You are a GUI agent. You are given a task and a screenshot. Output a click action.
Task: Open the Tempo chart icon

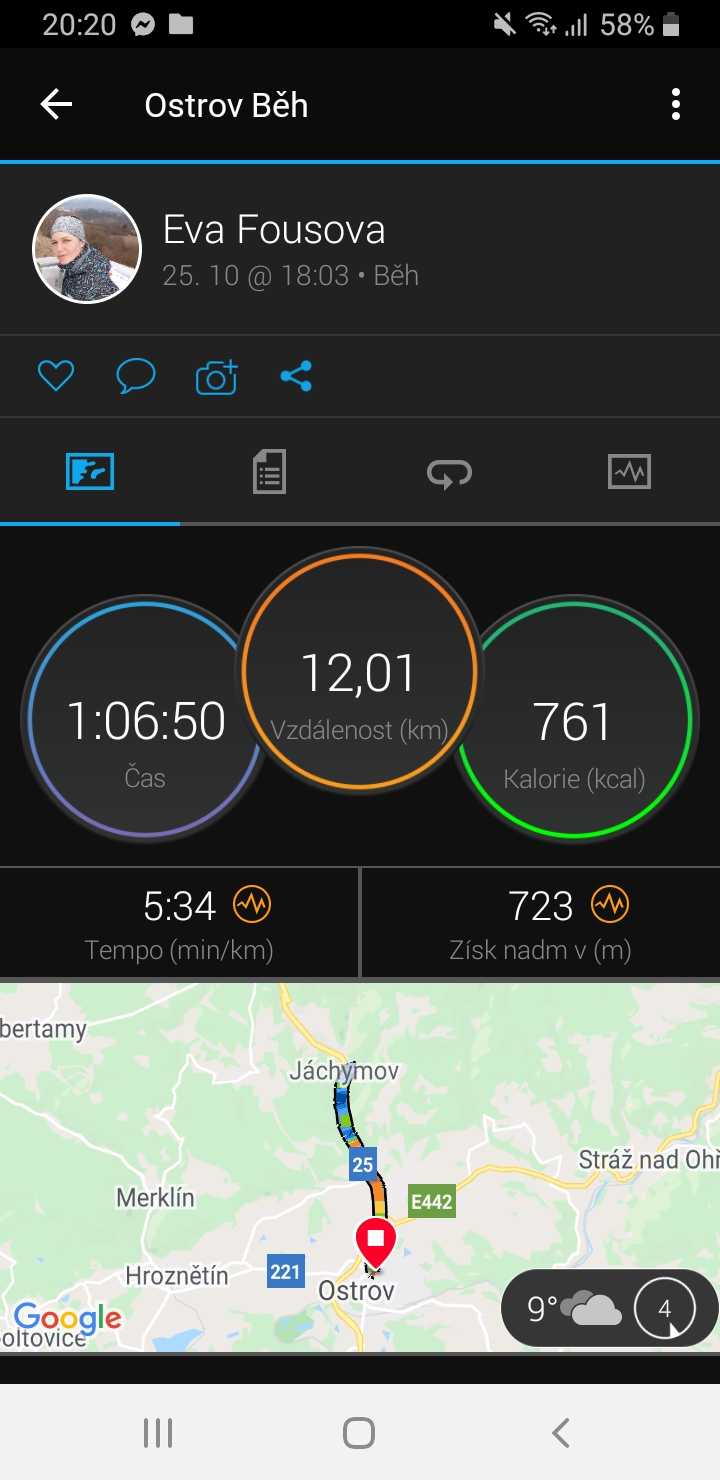click(252, 905)
